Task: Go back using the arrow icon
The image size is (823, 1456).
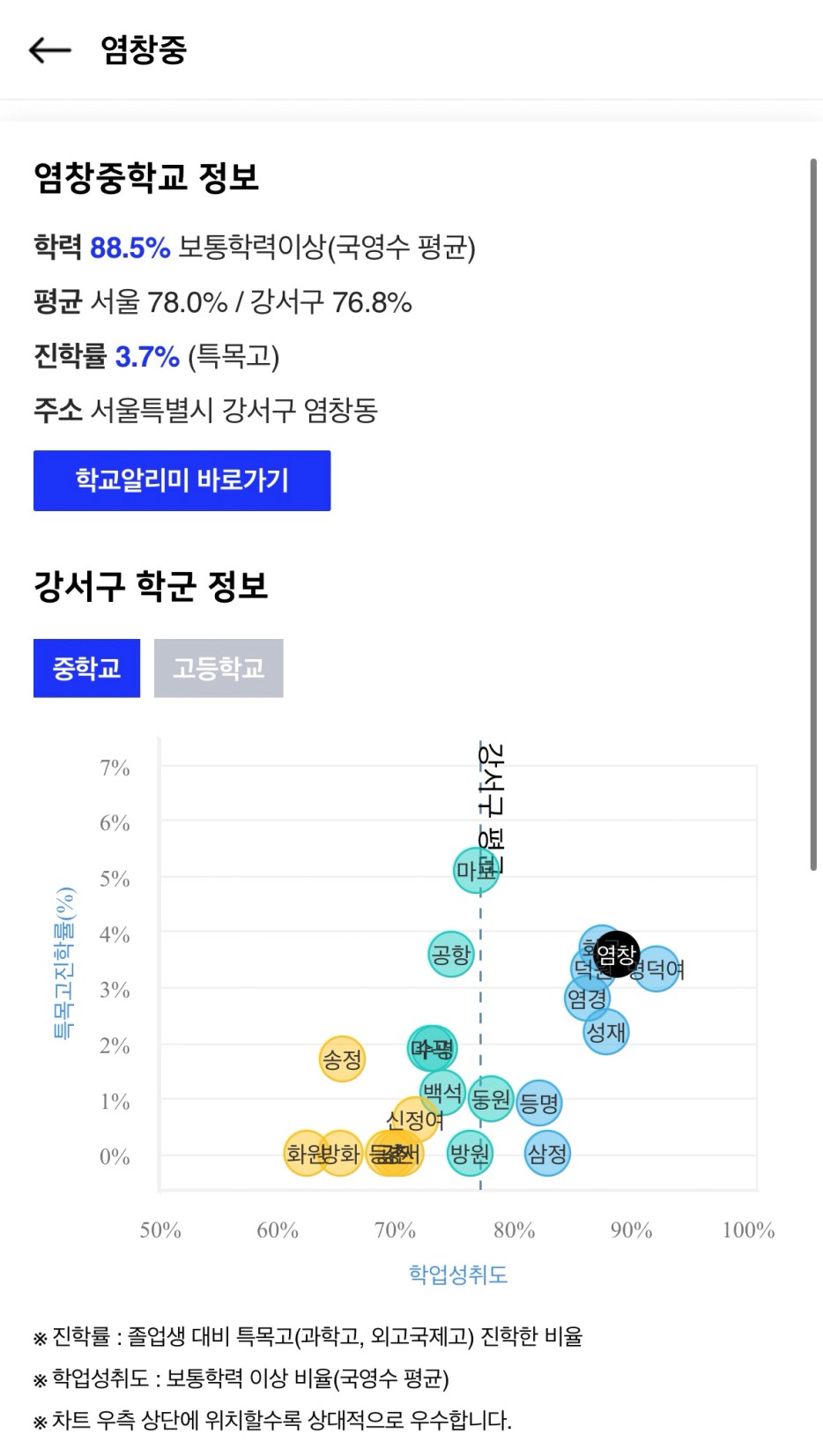Action: coord(49,50)
